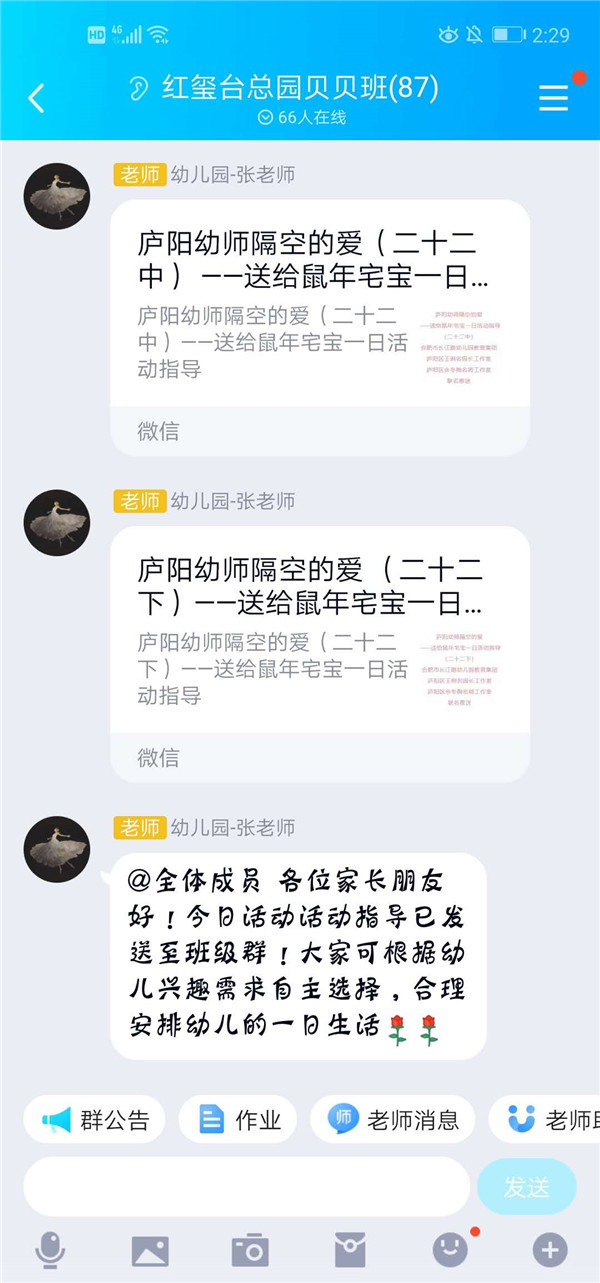Open the photo gallery picker
This screenshot has height=1283, width=600.
click(x=150, y=1250)
